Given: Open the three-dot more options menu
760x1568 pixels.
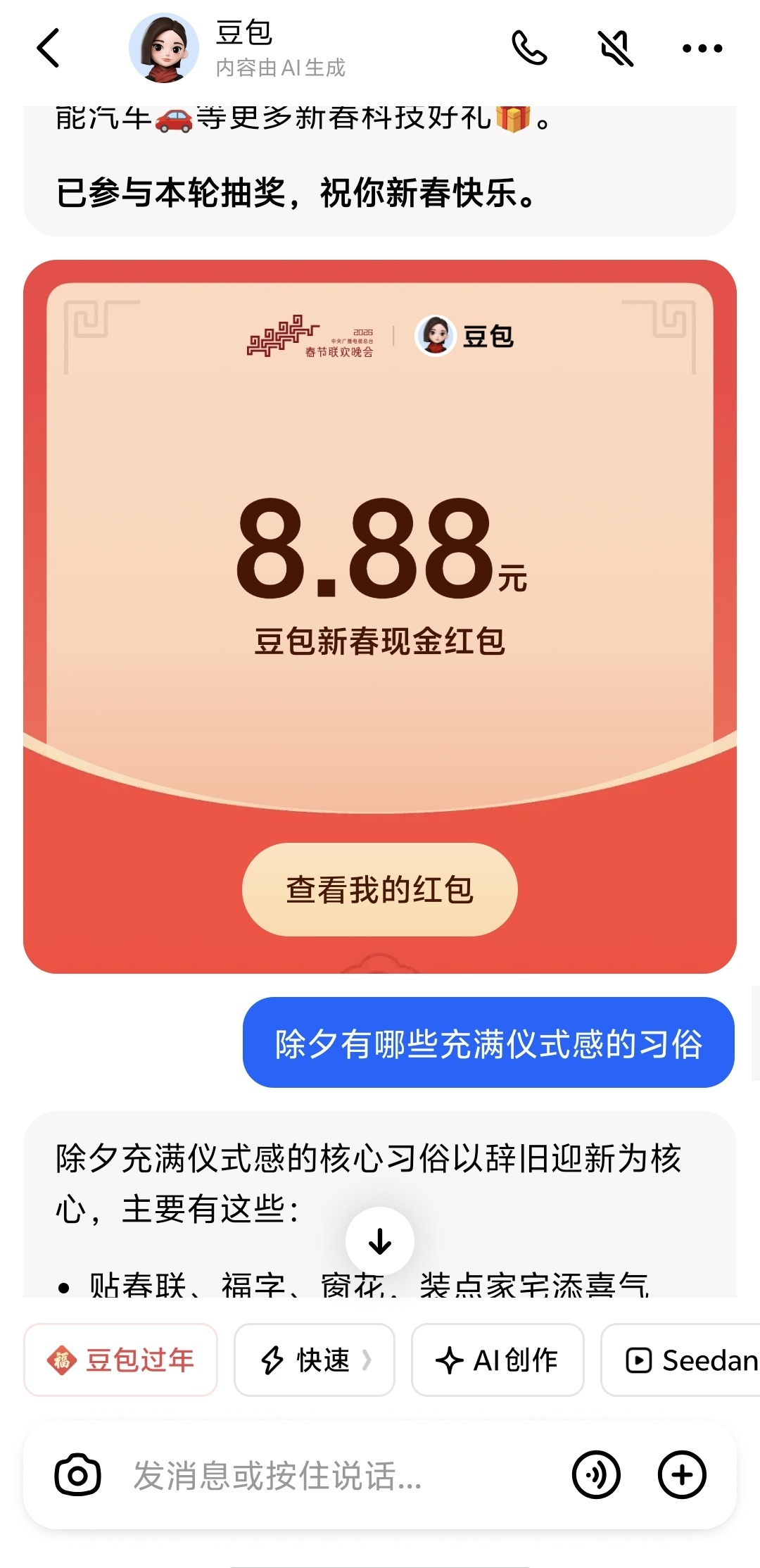Looking at the screenshot, I should [701, 48].
